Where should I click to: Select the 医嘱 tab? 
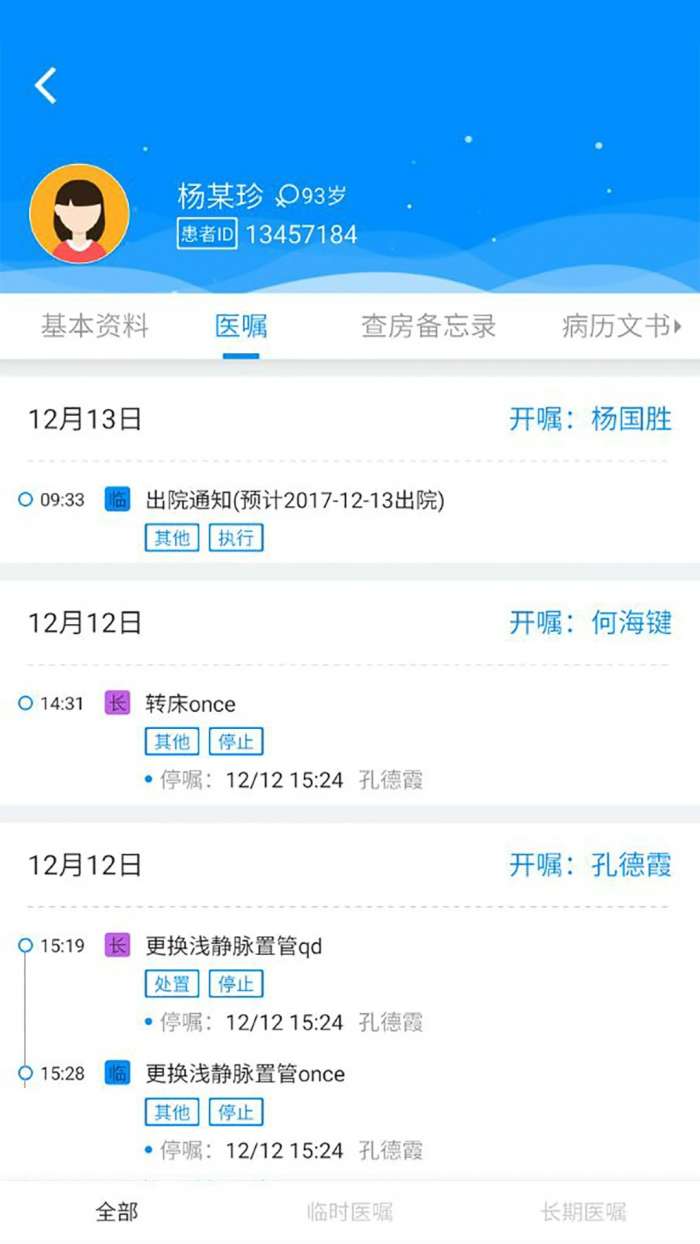[x=241, y=326]
